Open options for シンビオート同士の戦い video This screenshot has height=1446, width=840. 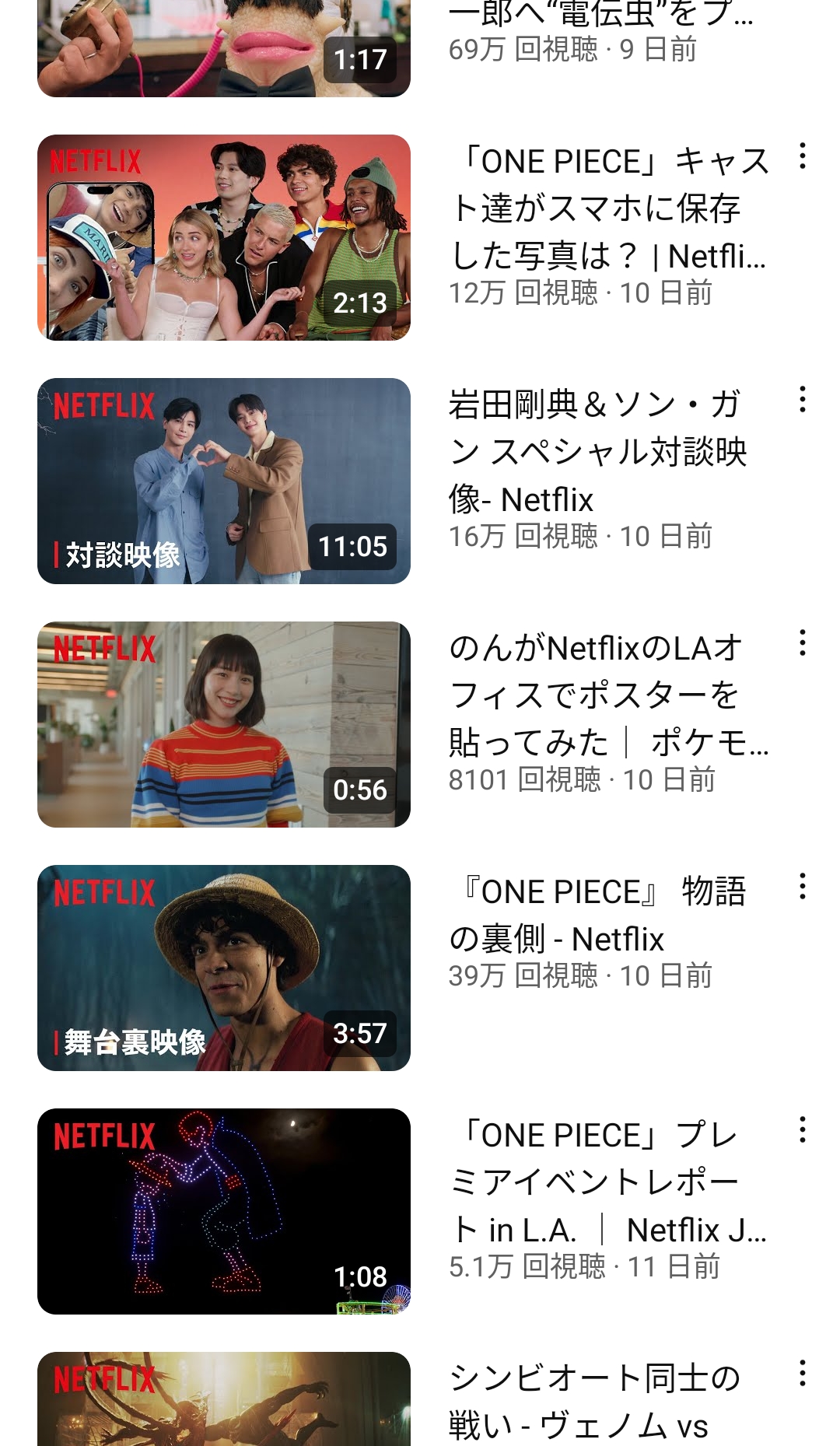[802, 1374]
